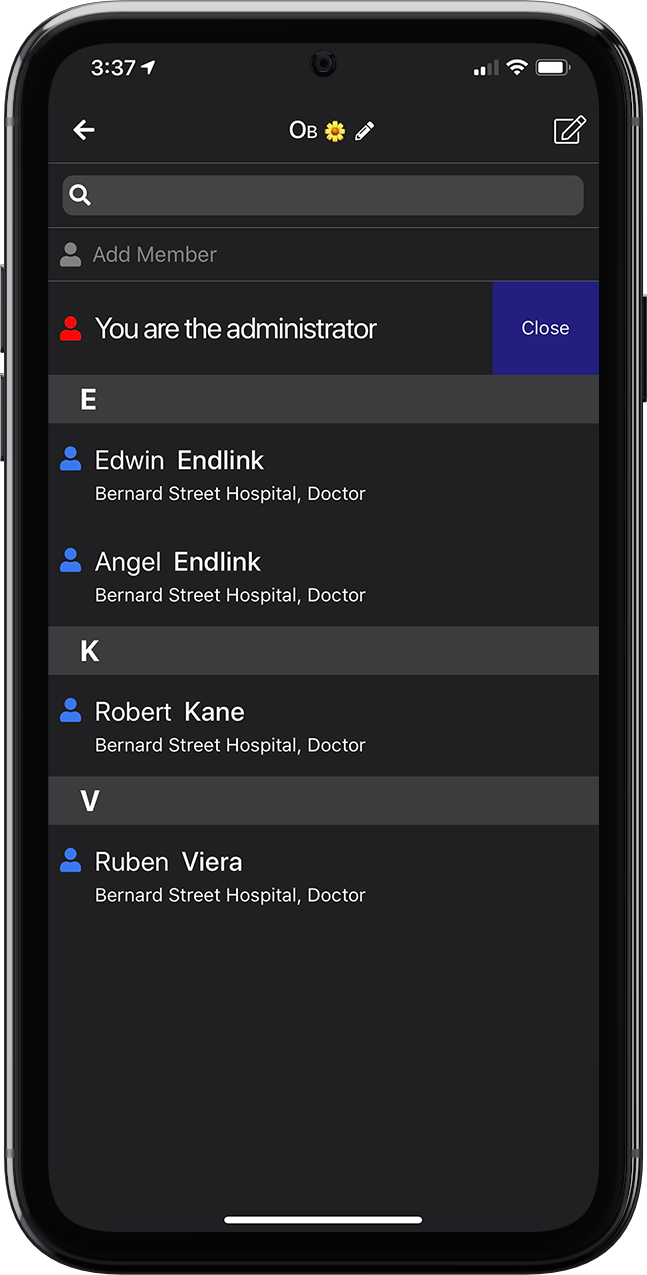The width and height of the screenshot is (647, 1275).
Task: Go back with the arrow icon
Action: (x=84, y=130)
